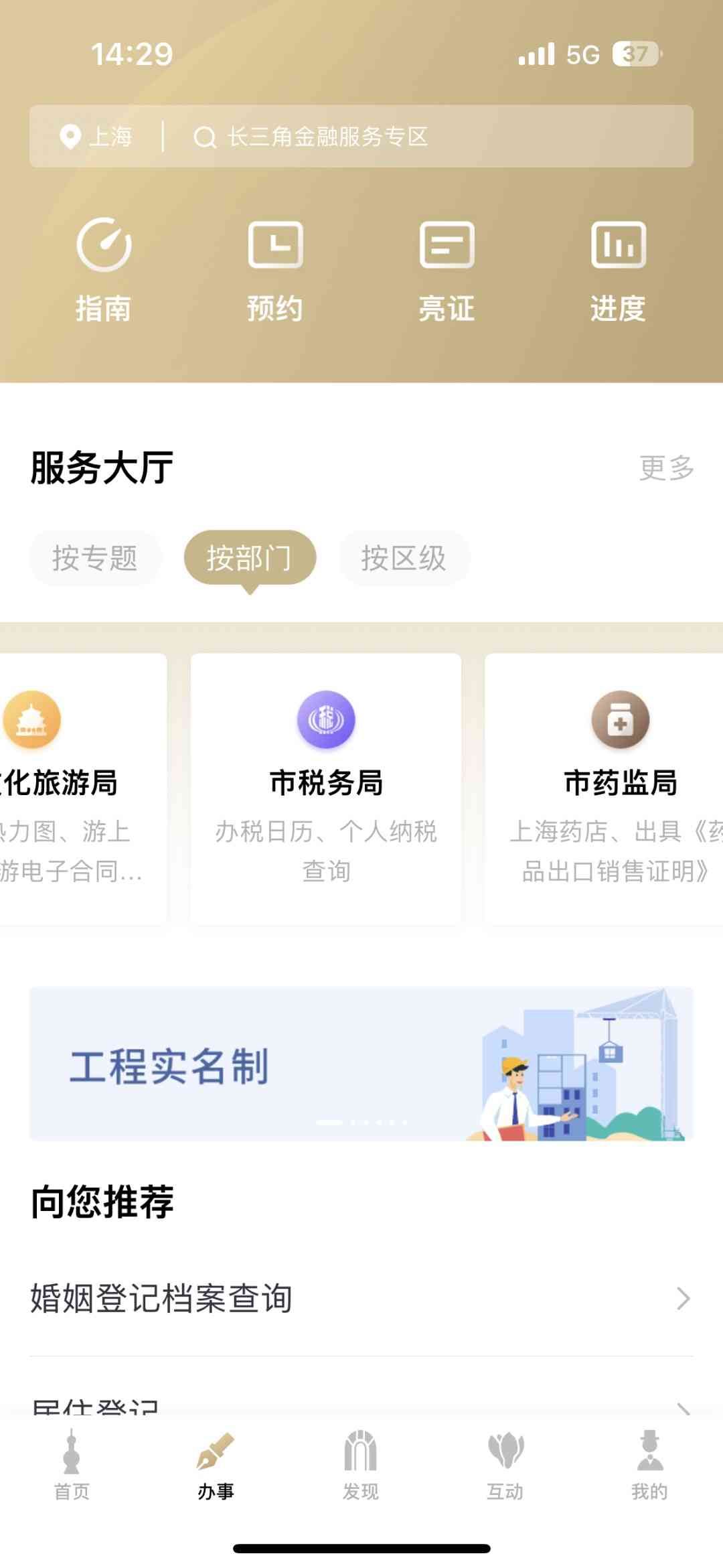Screen dimensions: 723x1568
Task: Go to the 首页 tab
Action: coord(72,1465)
